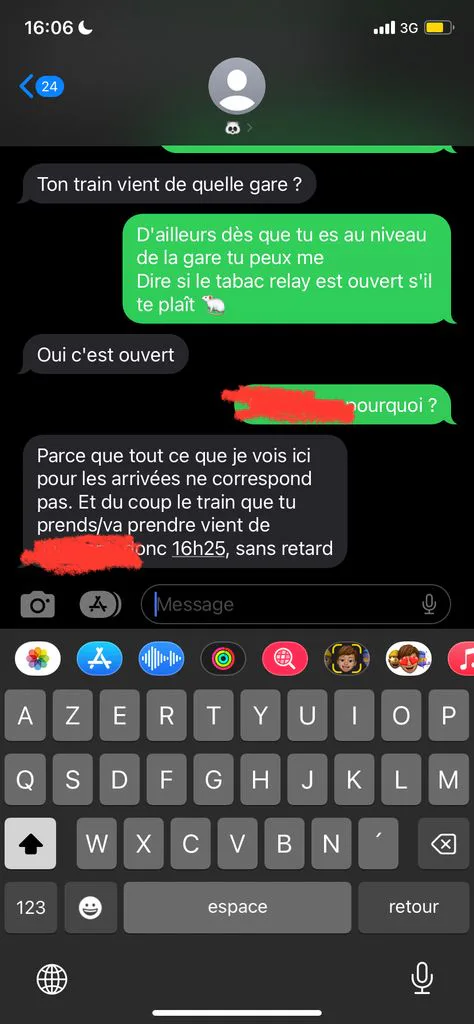Viewport: 474px width, 1024px height.
Task: Open the #images search app
Action: point(285,658)
